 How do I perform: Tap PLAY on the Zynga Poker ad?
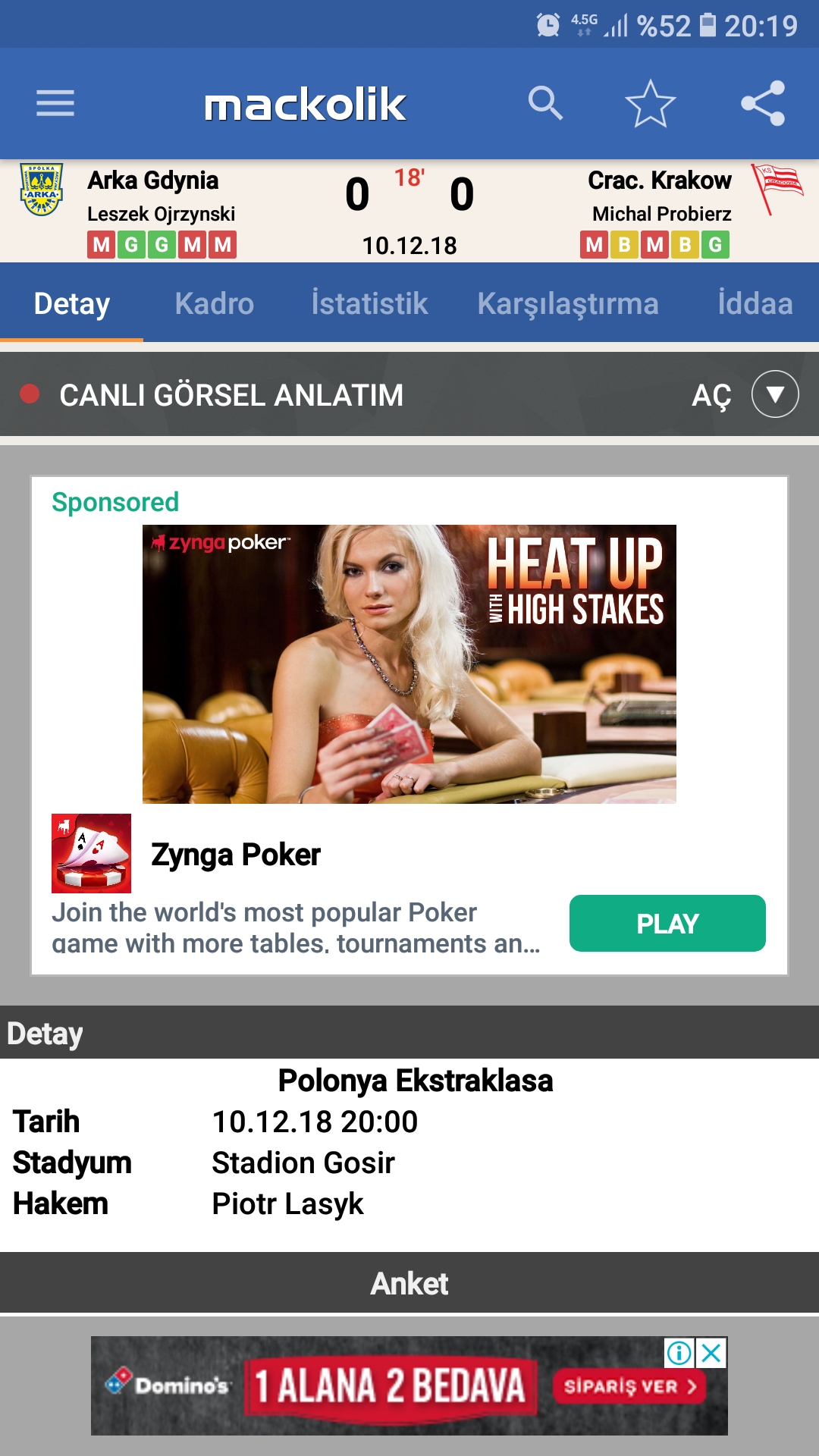tap(667, 924)
